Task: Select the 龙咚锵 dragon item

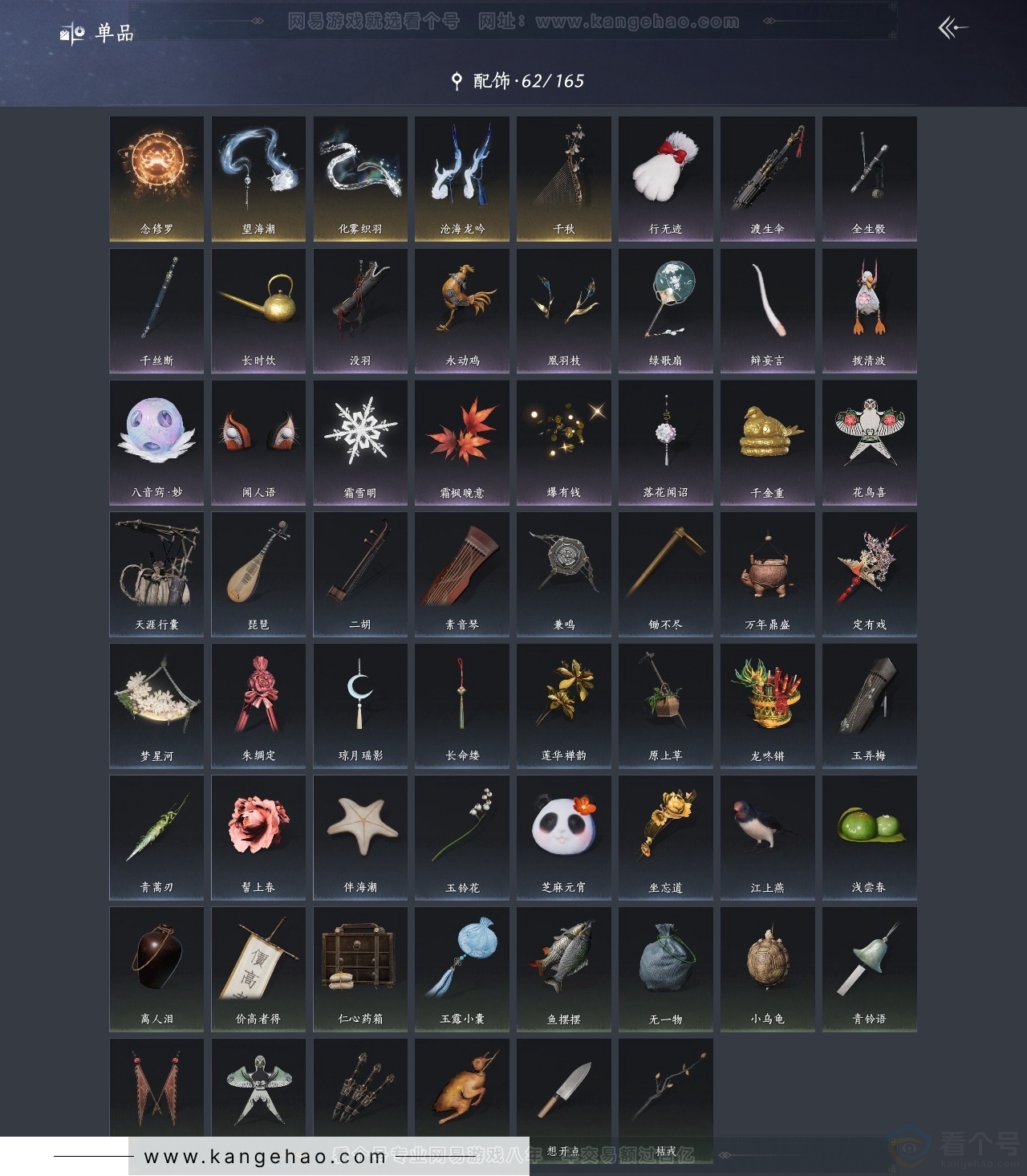Action: coord(767,705)
